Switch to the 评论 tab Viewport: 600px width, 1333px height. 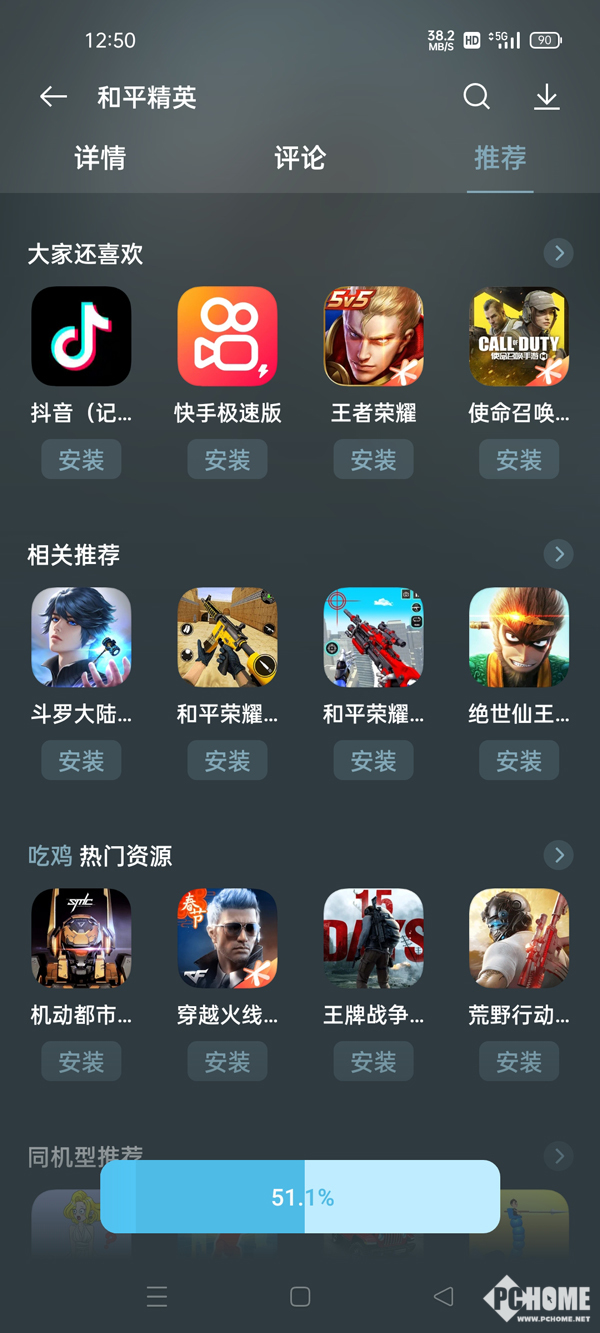pos(300,158)
